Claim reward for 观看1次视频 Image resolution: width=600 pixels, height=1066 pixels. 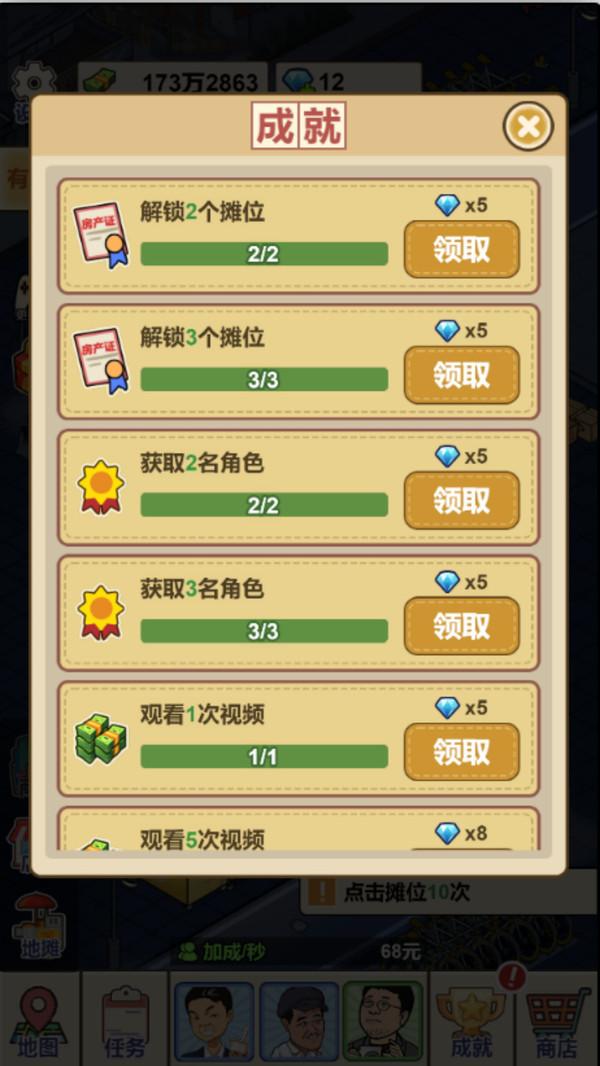(x=461, y=751)
